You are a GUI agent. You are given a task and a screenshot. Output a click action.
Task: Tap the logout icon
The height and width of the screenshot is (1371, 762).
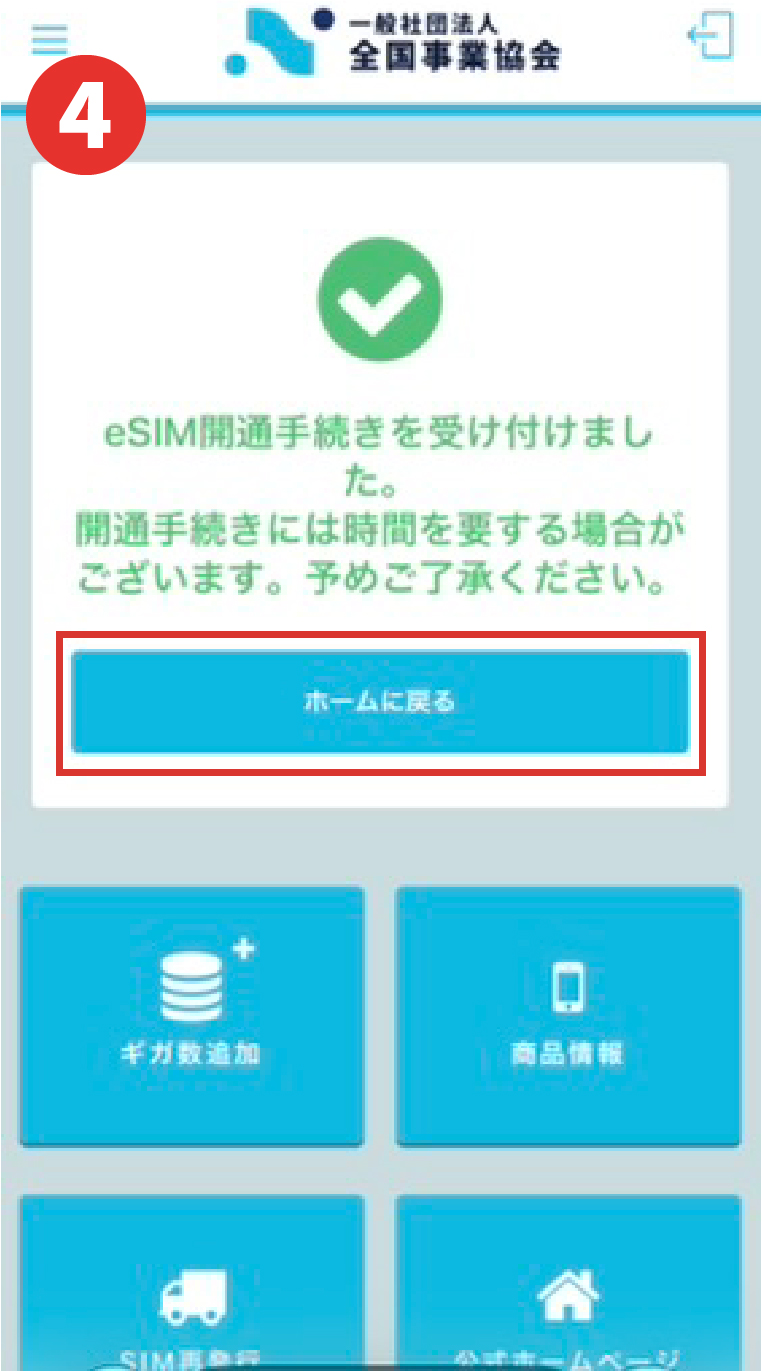[710, 39]
